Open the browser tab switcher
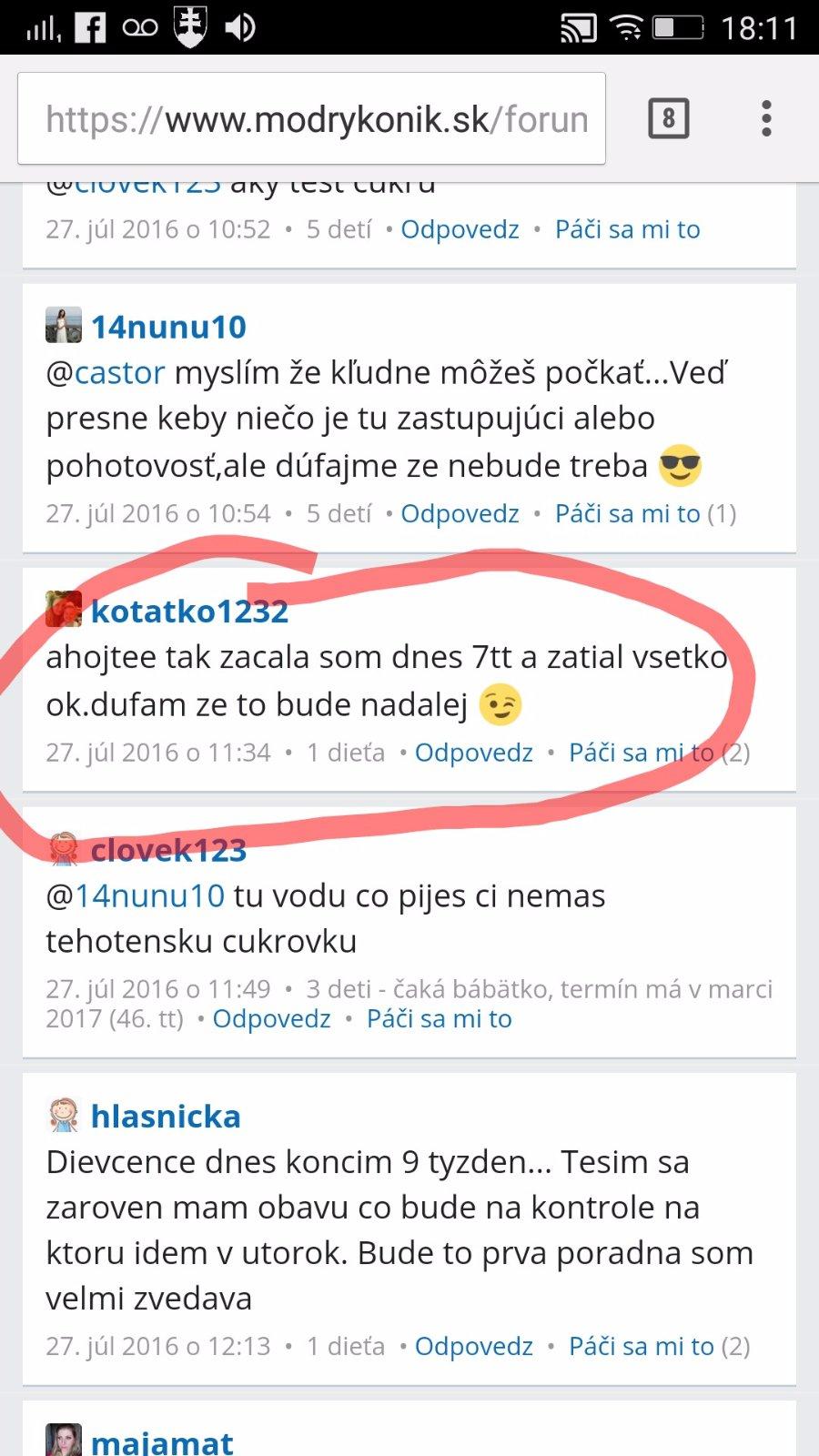Image resolution: width=819 pixels, height=1456 pixels. tap(668, 119)
